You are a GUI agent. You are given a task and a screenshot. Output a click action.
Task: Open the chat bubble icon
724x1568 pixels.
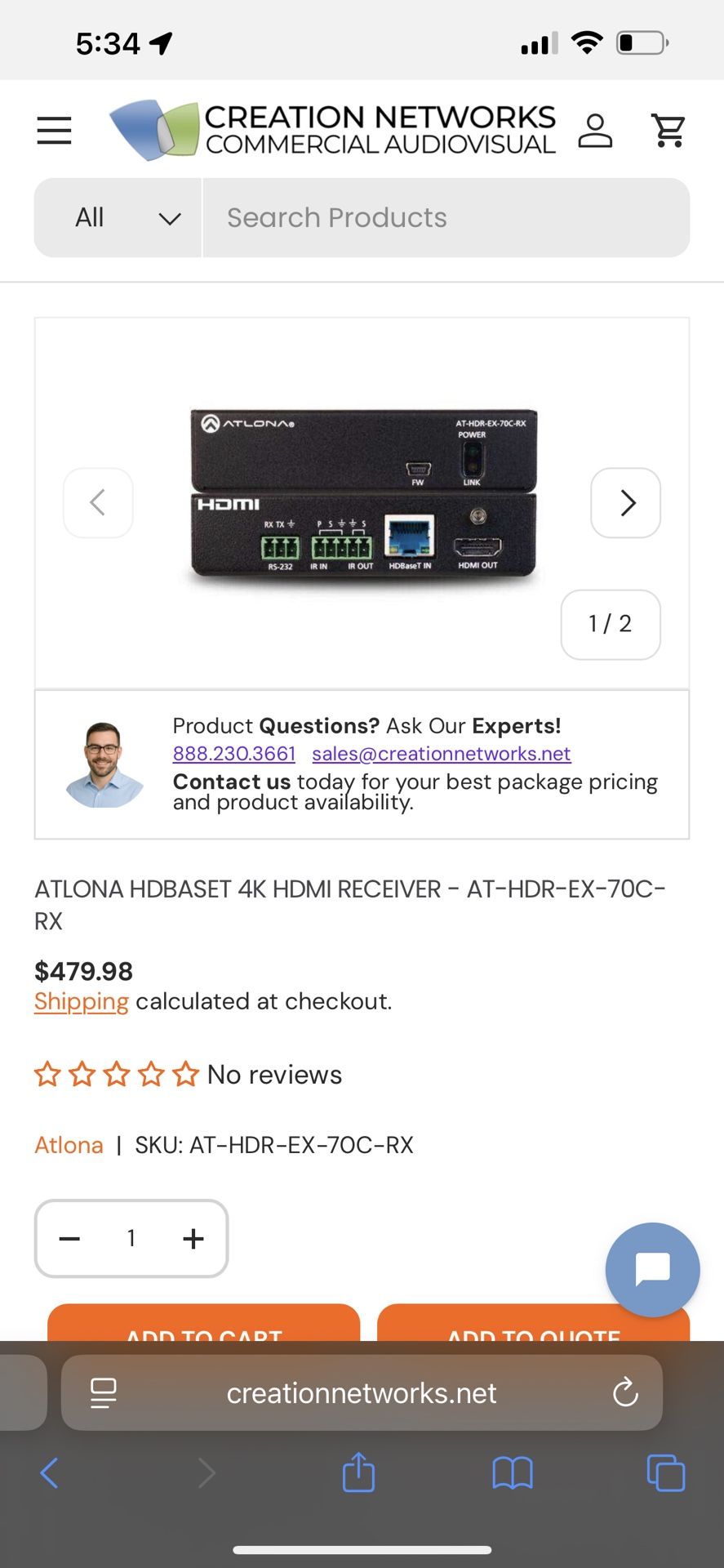[651, 1269]
